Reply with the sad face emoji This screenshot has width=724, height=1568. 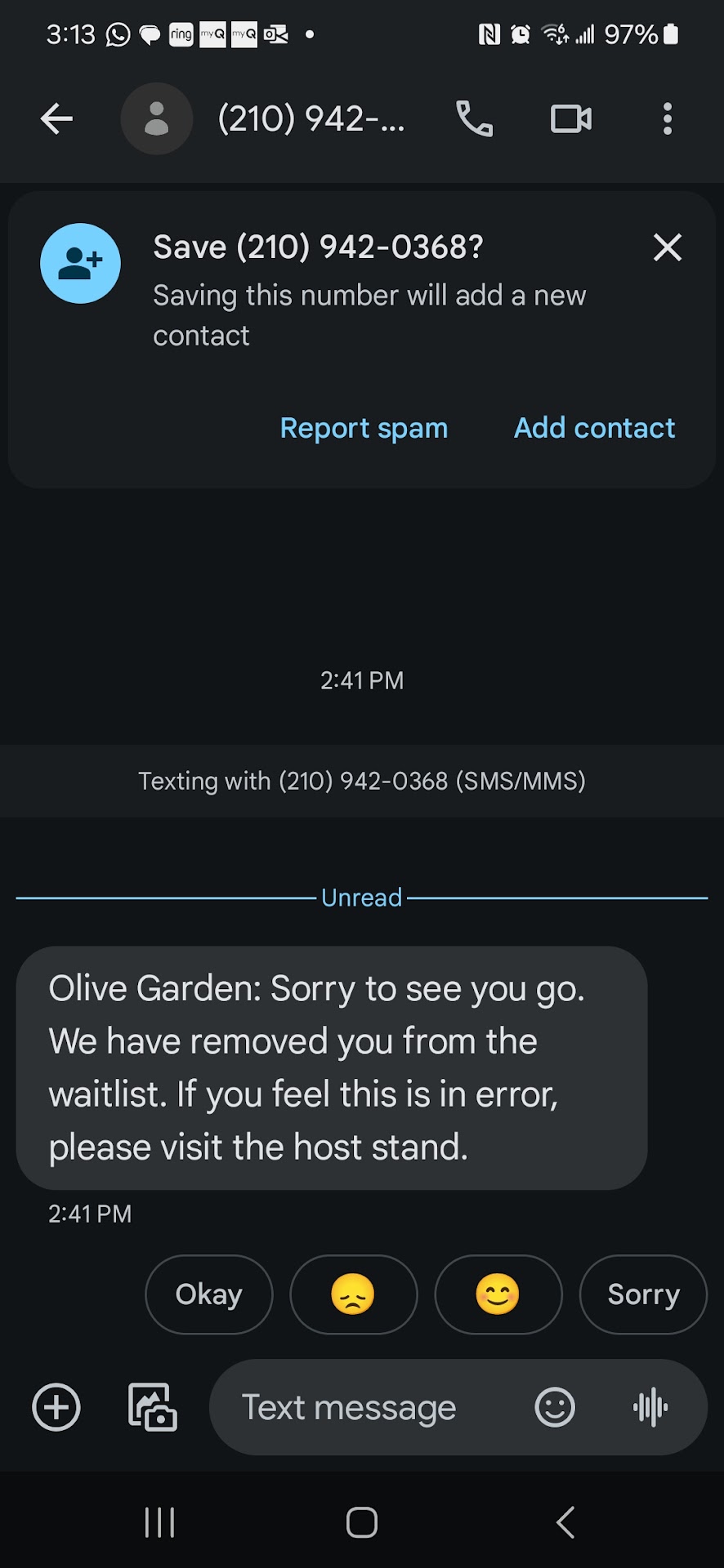[x=353, y=1294]
